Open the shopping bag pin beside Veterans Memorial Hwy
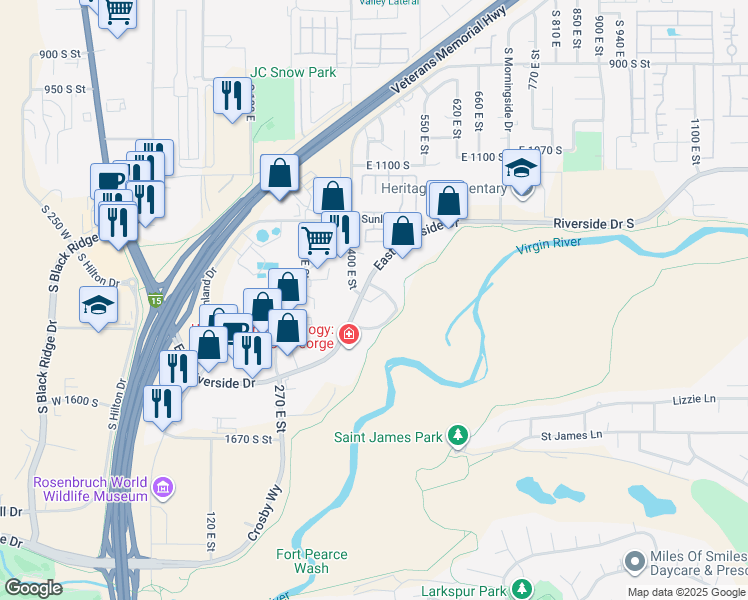The image size is (748, 600). (280, 173)
